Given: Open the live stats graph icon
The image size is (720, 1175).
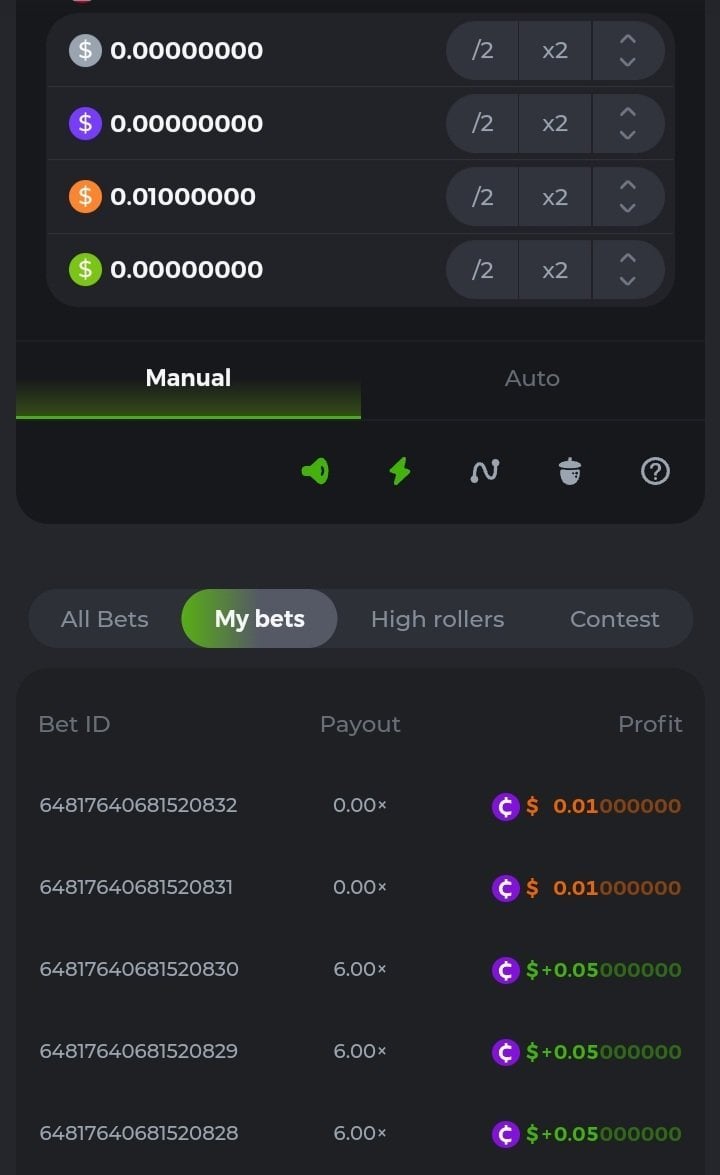Looking at the screenshot, I should coord(485,471).
